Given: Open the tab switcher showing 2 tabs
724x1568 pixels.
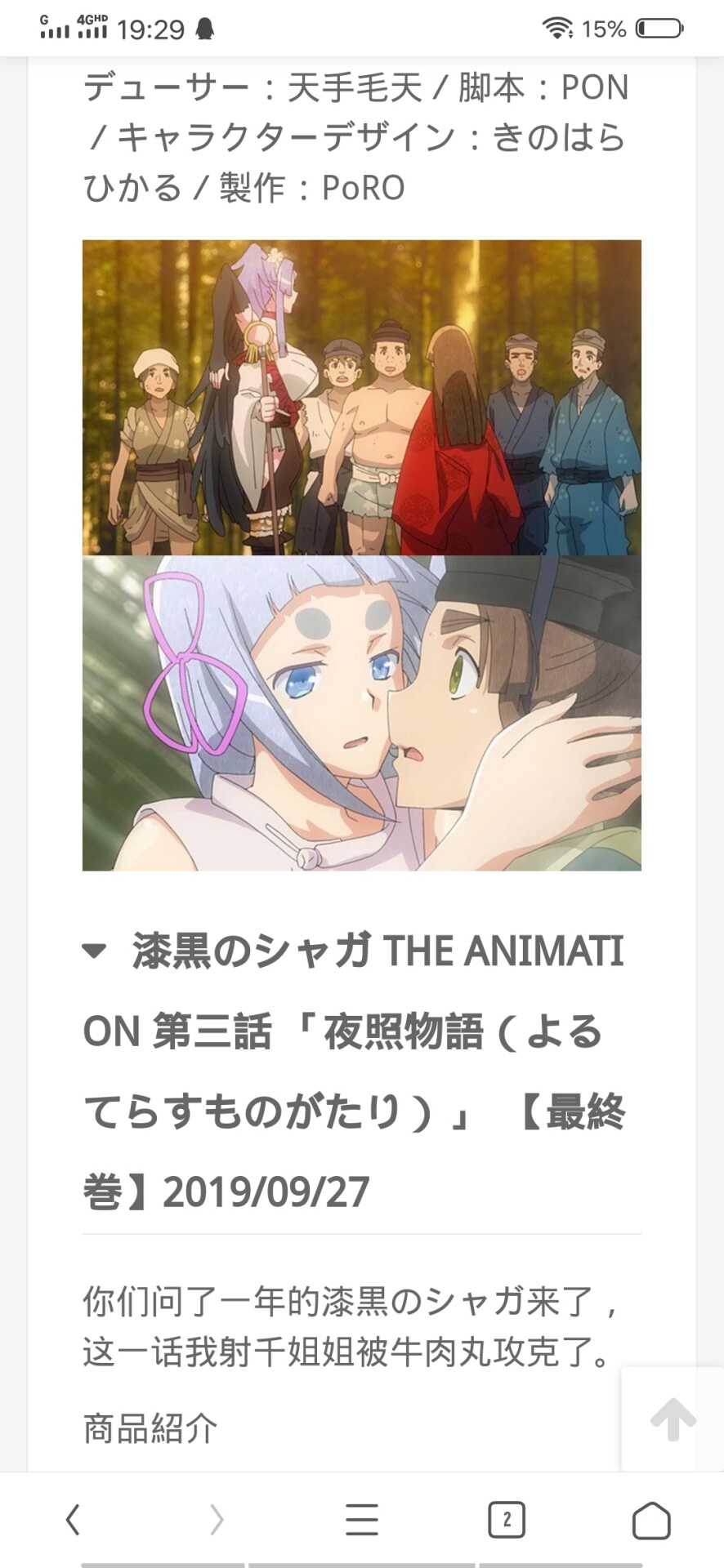Looking at the screenshot, I should click(506, 1520).
